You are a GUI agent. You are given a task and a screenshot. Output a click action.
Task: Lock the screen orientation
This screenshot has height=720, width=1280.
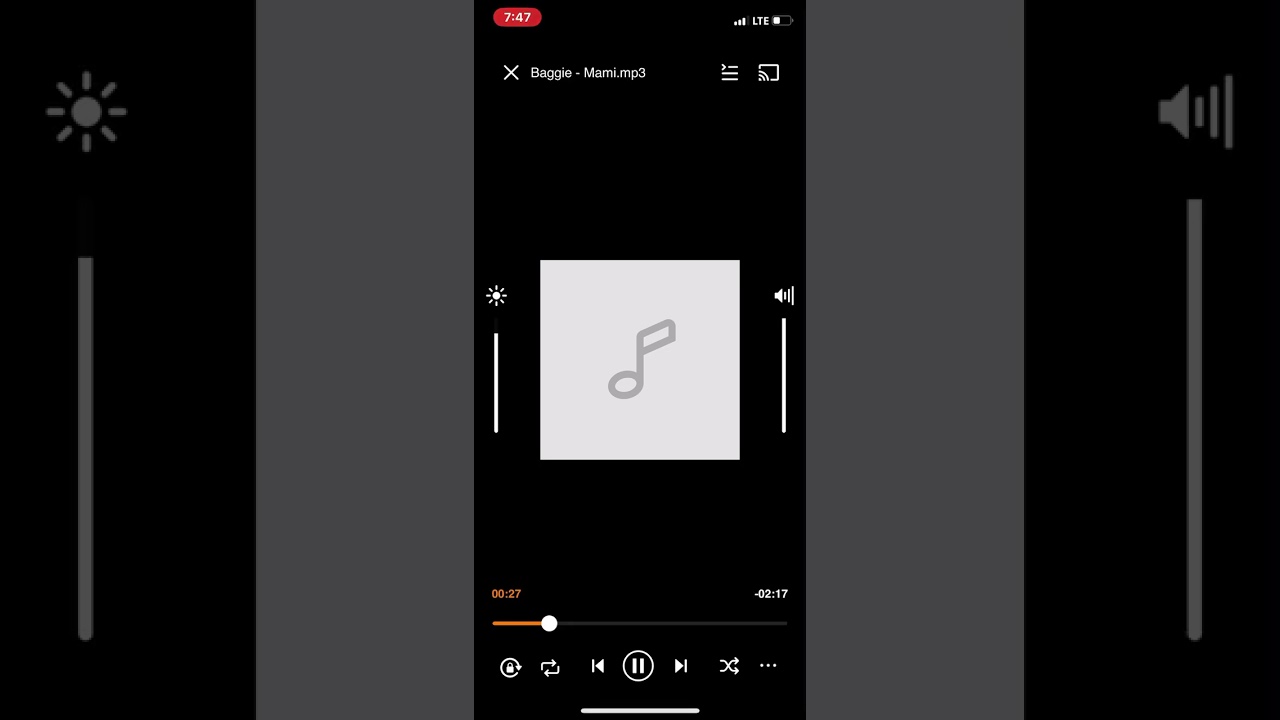pos(510,667)
